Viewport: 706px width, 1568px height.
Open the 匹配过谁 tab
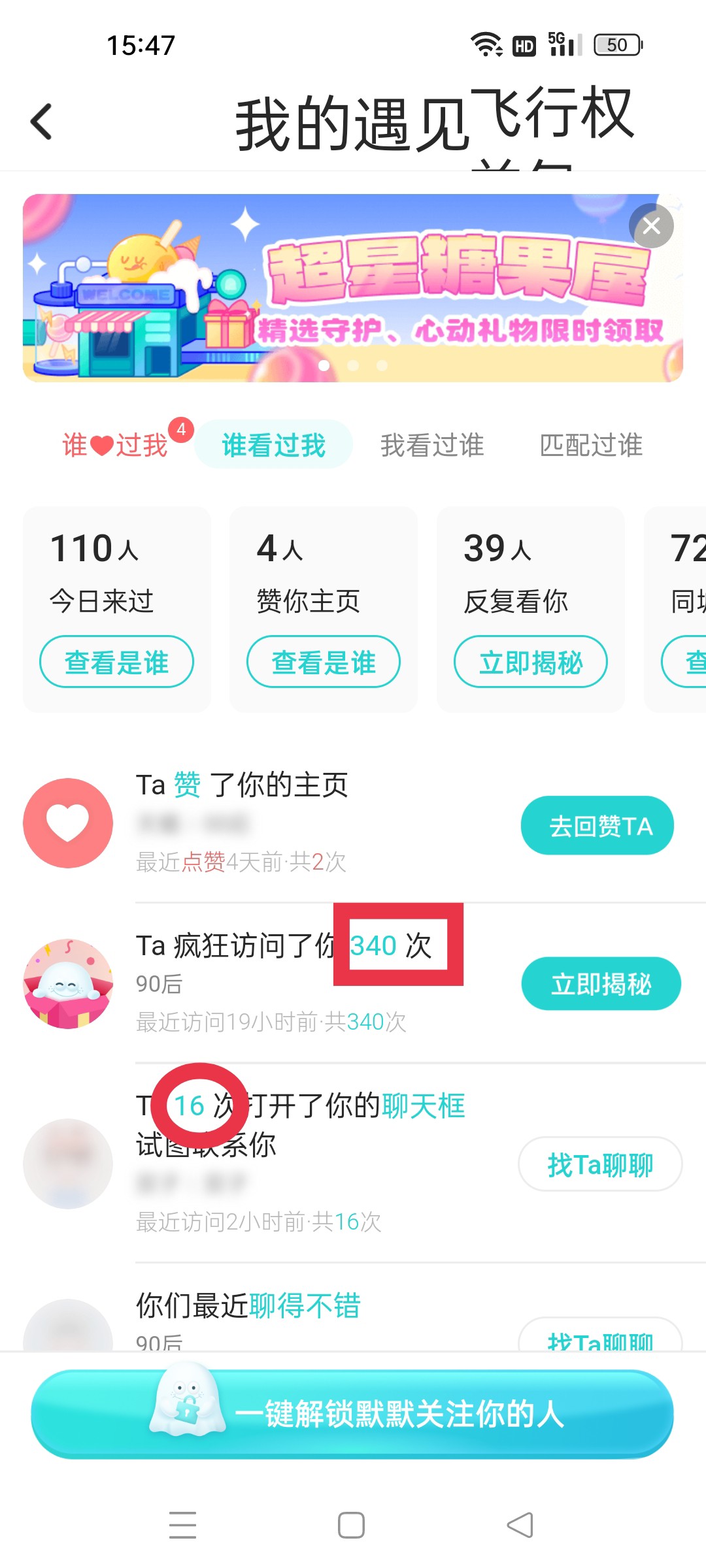click(x=591, y=445)
